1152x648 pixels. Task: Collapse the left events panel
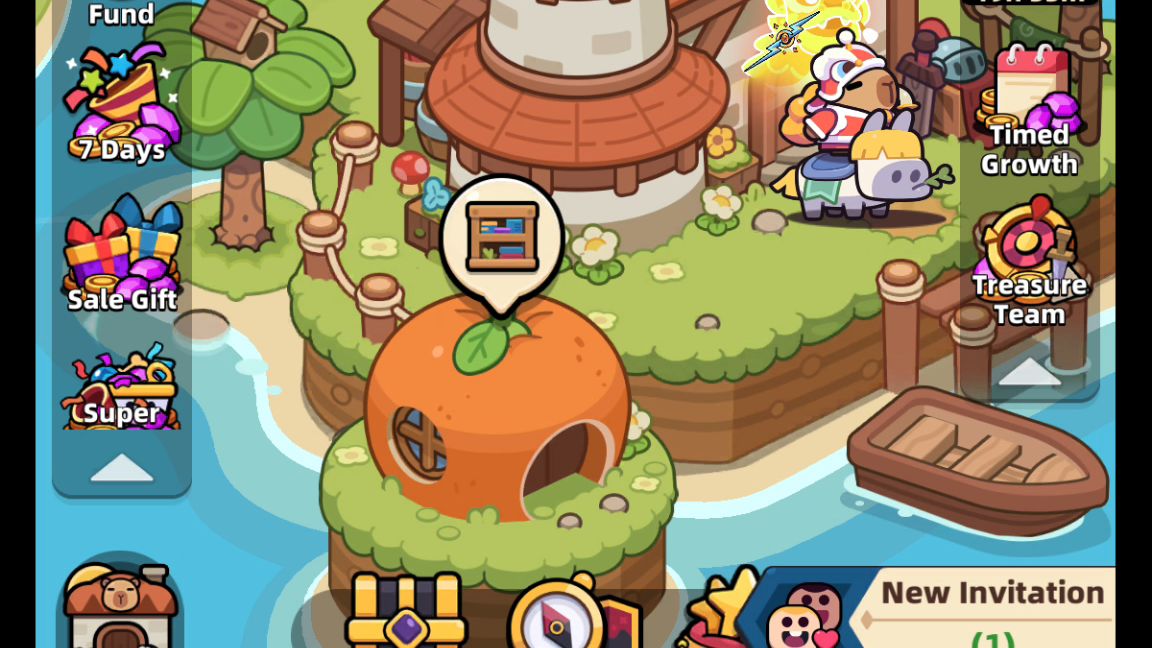pyautogui.click(x=121, y=467)
